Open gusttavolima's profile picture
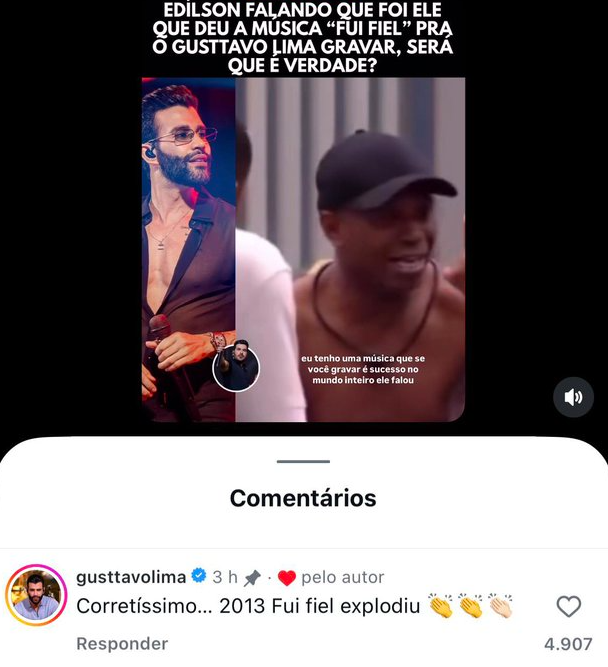608x667 pixels. [36, 596]
